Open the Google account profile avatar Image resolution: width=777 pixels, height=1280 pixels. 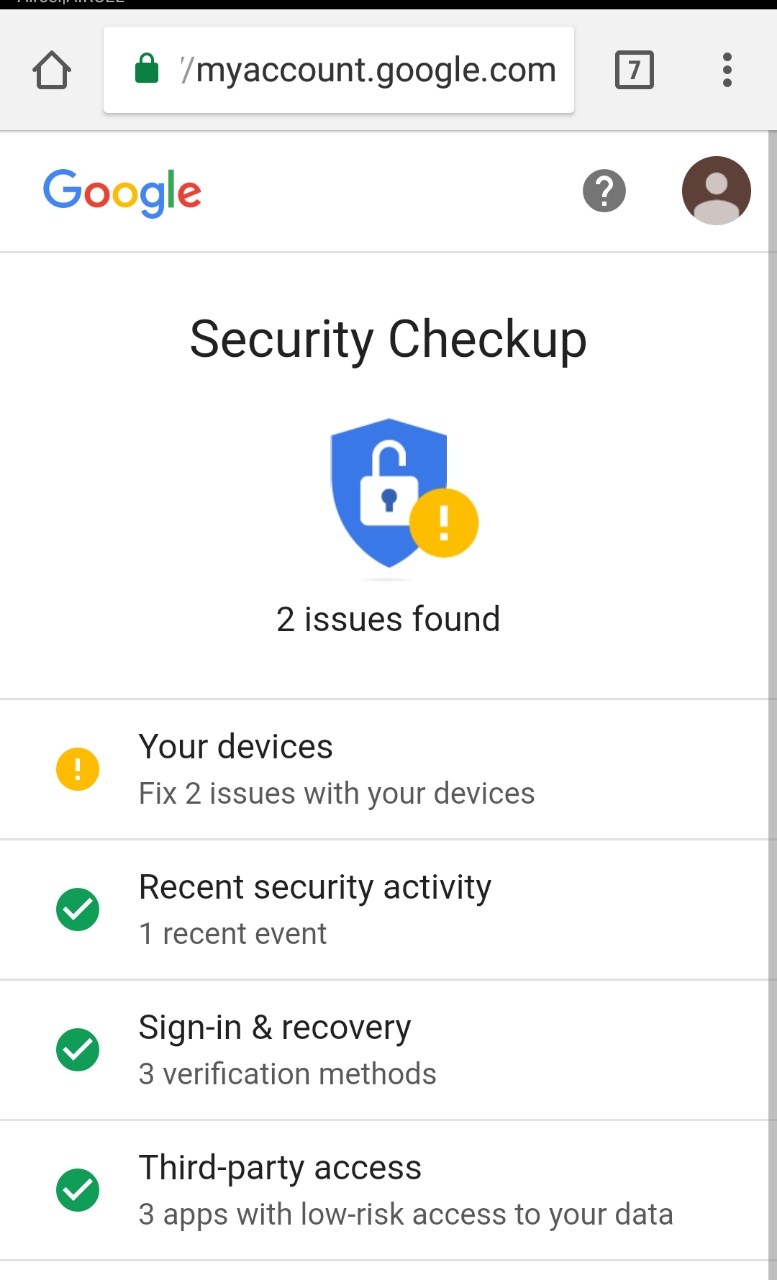tap(716, 190)
